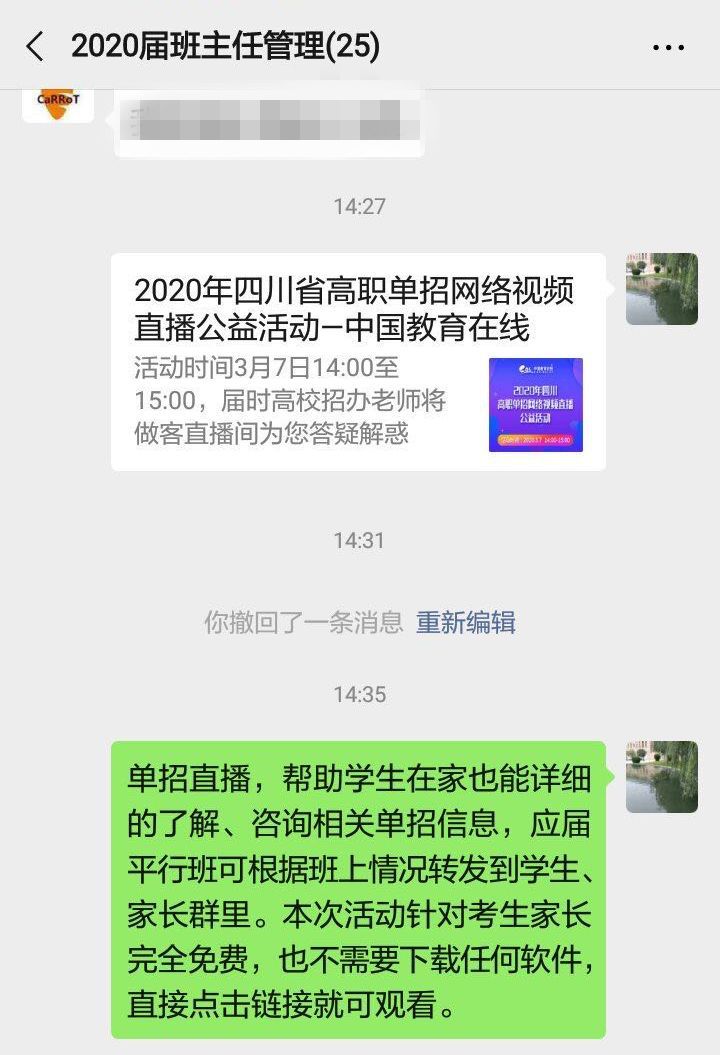Select the green 单招直播 message bubble

pyautogui.click(x=365, y=885)
